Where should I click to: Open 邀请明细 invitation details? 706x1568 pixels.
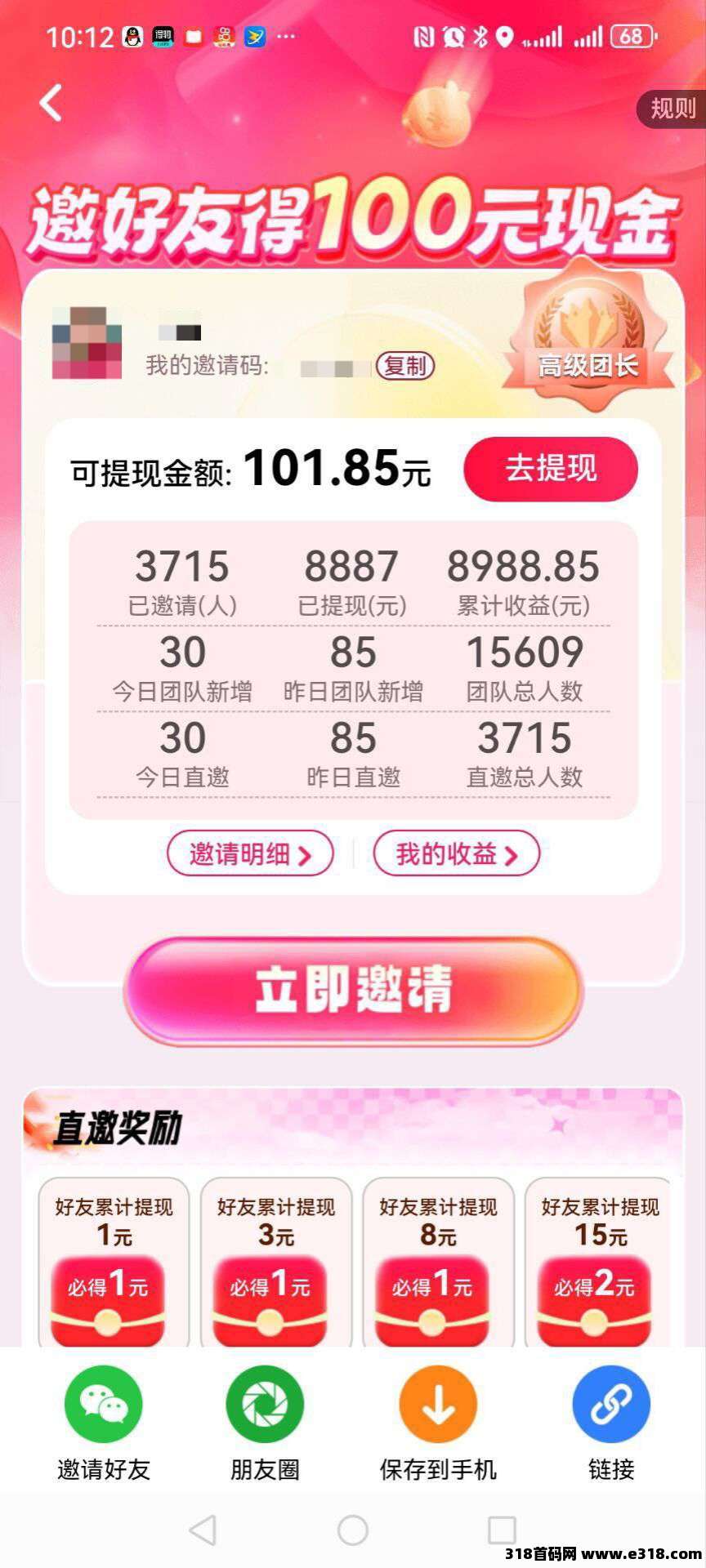click(x=250, y=854)
